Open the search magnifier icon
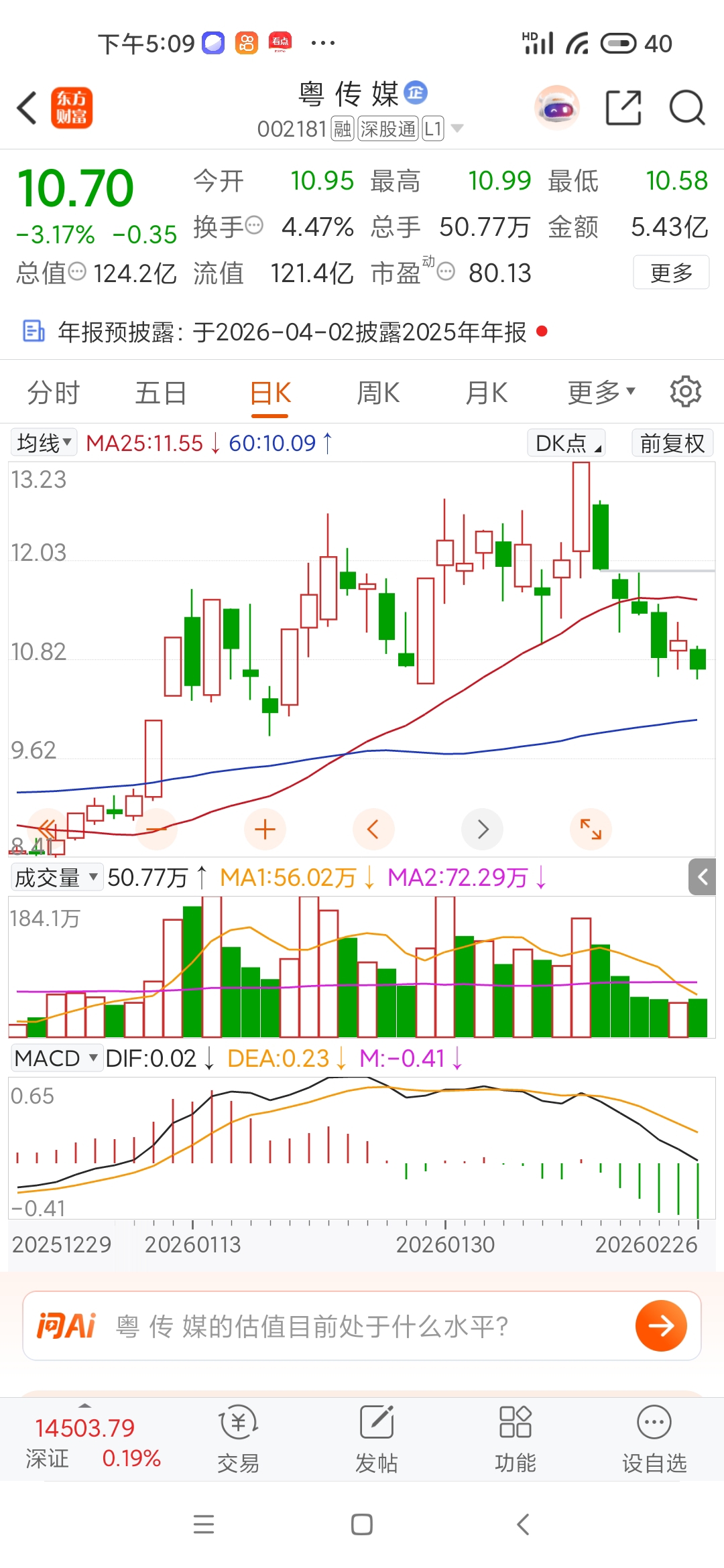This screenshot has height=1568, width=724. 686,108
